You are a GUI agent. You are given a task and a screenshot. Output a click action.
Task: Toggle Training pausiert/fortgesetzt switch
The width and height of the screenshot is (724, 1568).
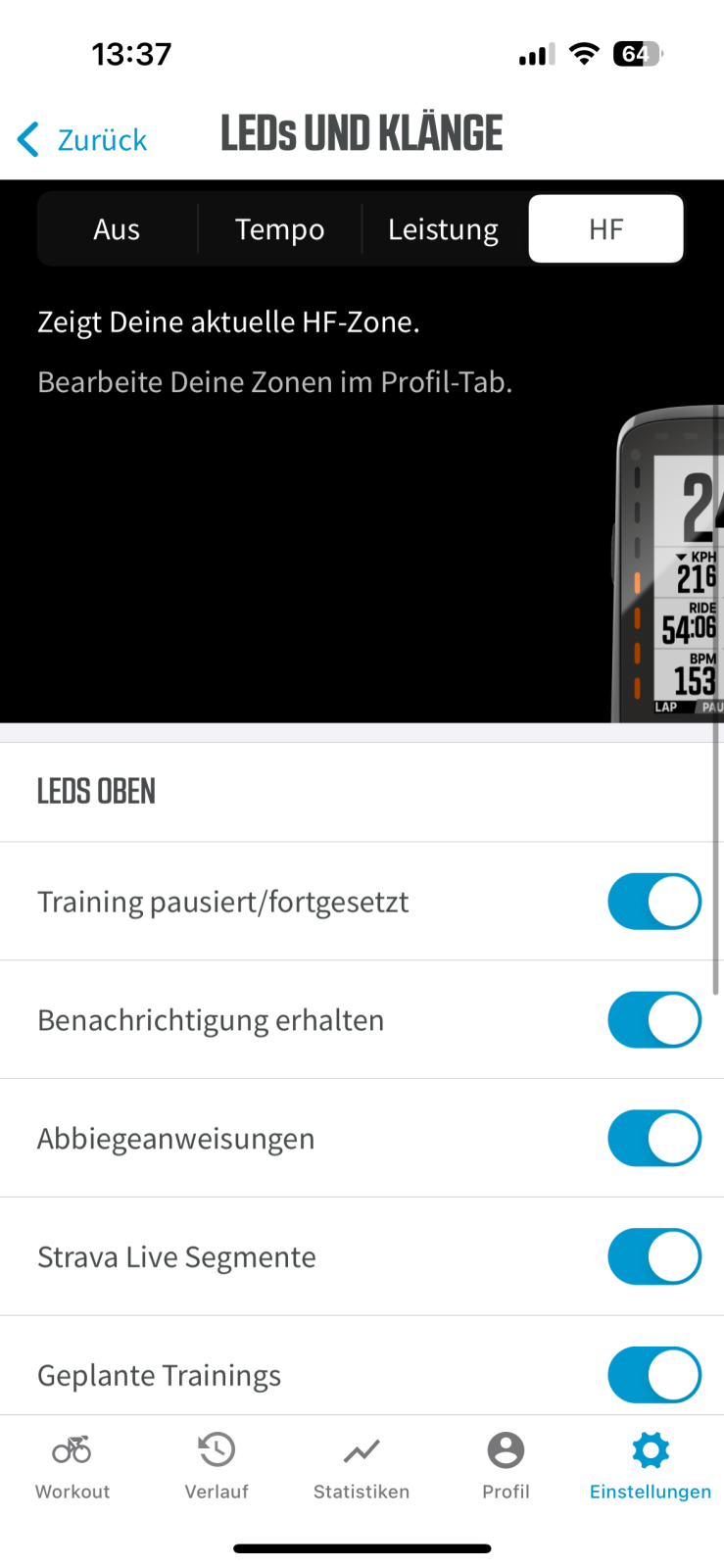pos(653,902)
